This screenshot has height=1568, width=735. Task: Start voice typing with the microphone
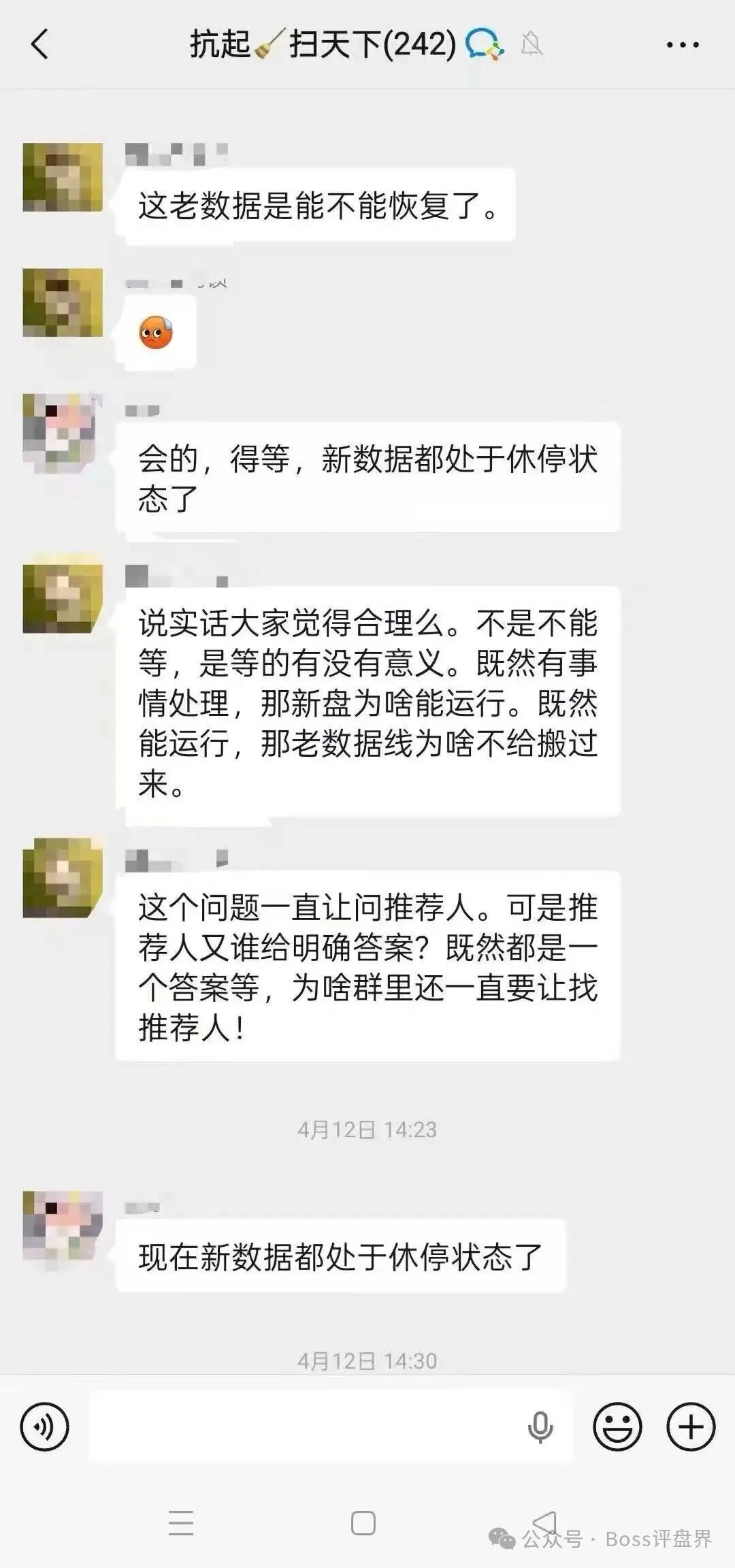[x=540, y=1426]
